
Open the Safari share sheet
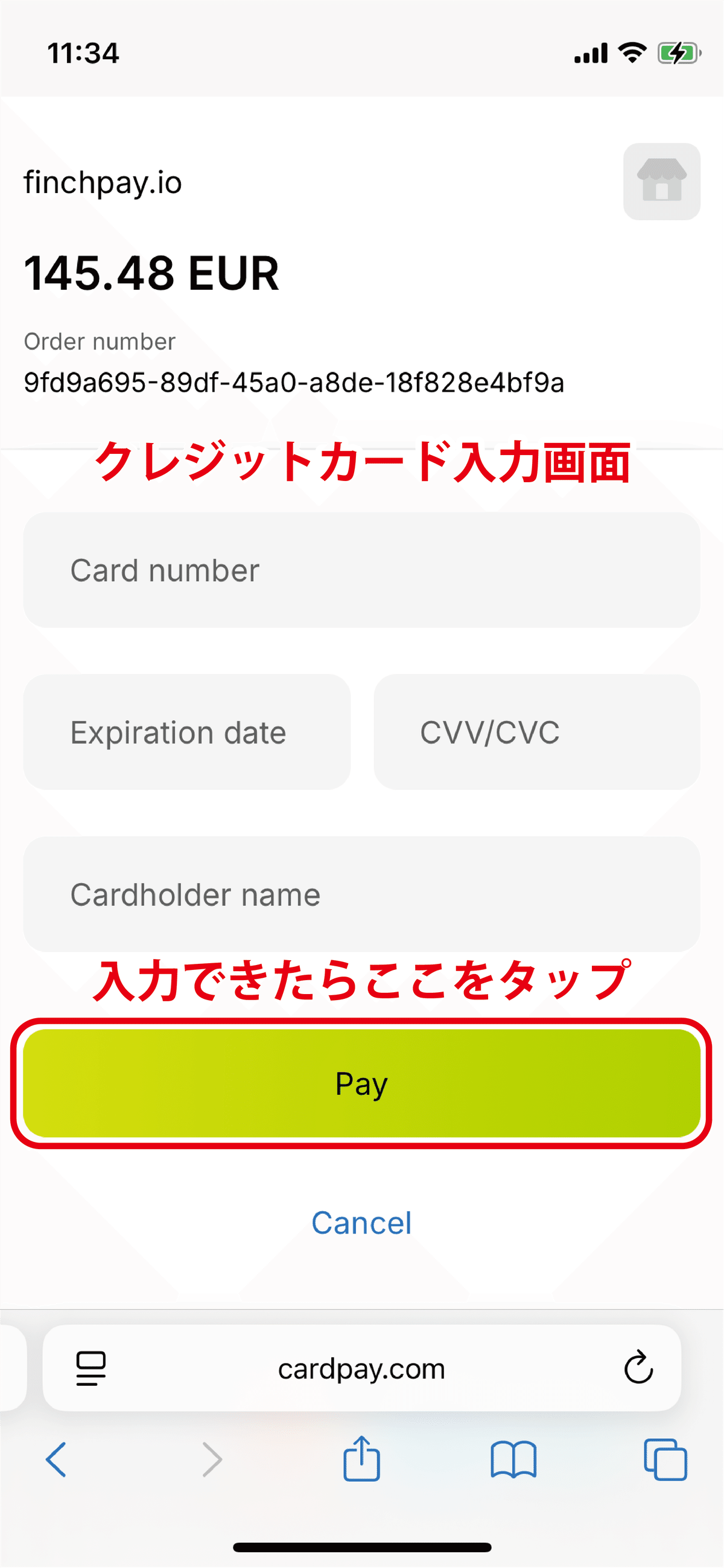point(361,1459)
